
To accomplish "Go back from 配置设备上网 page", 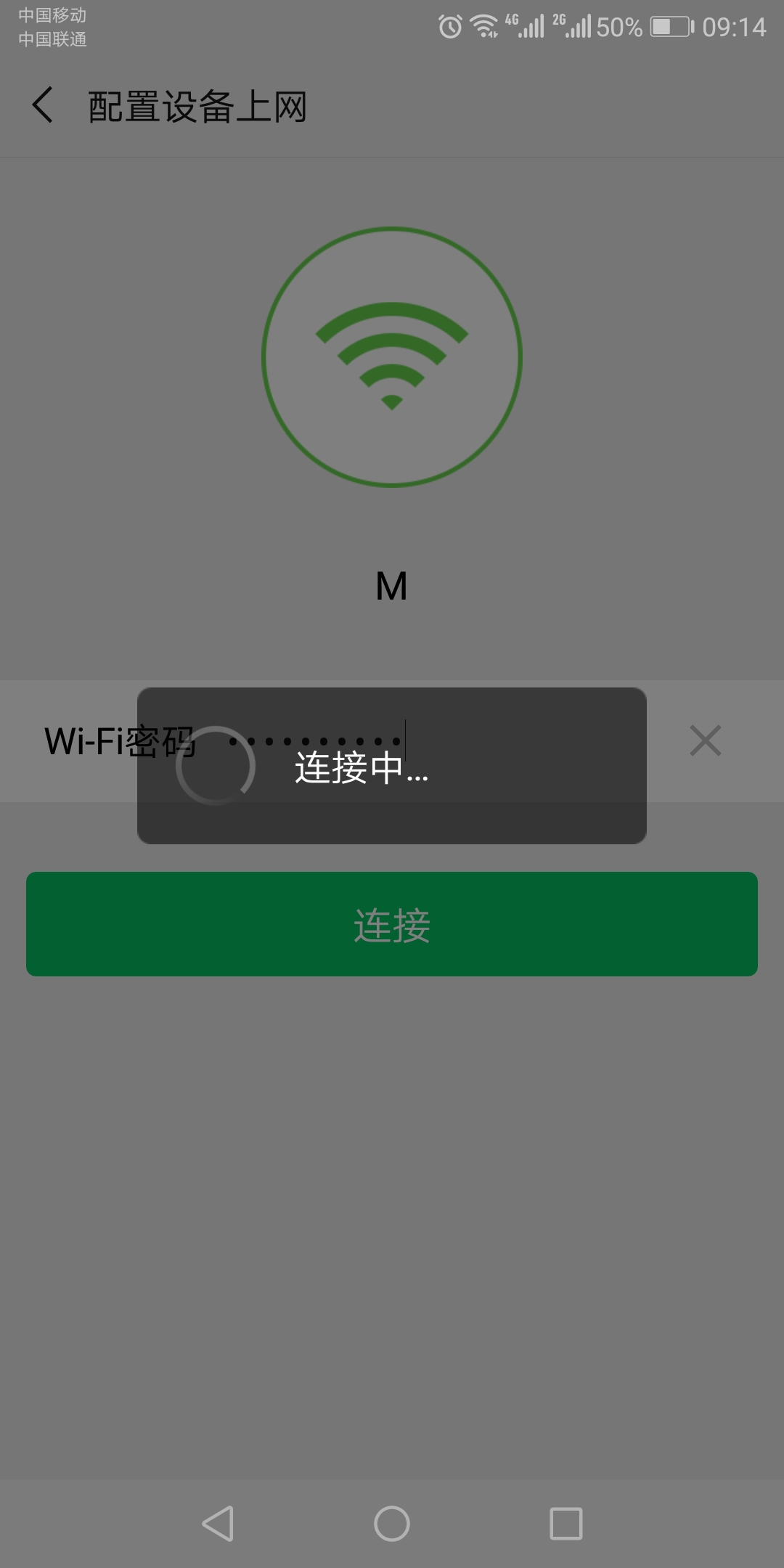I will (44, 105).
